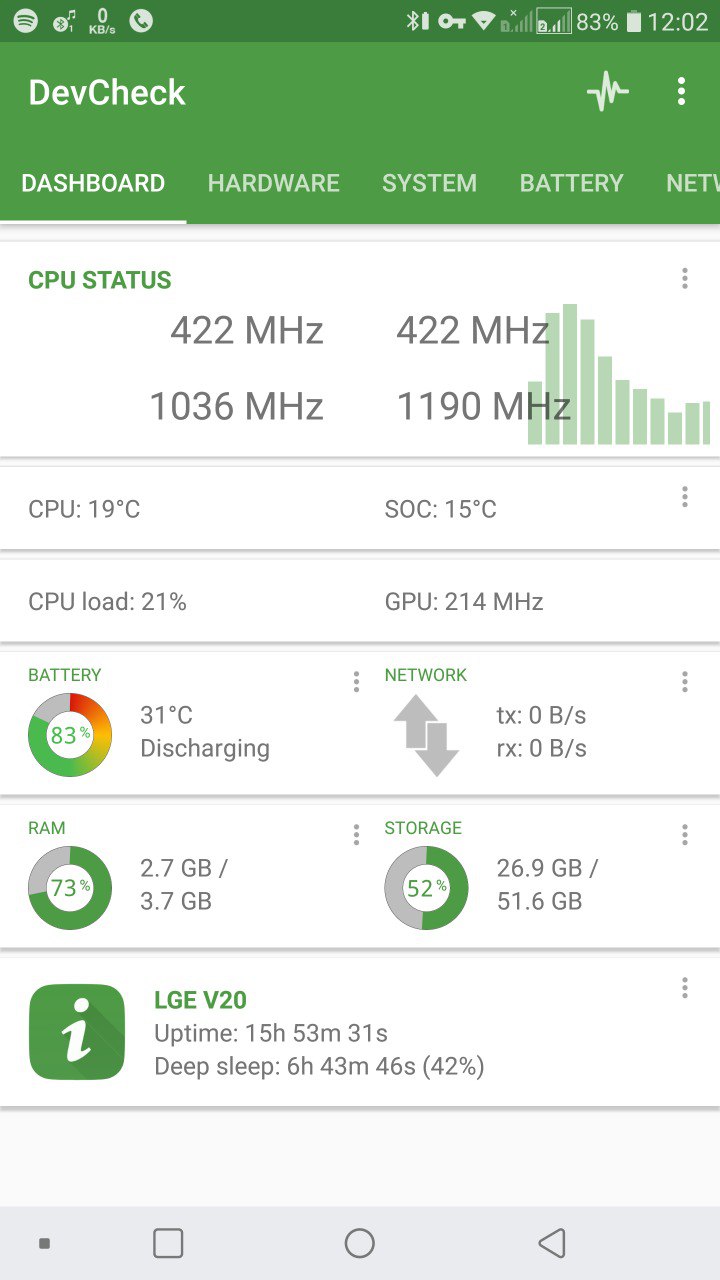Open the Battery card three-dot menu
This screenshot has height=1280, width=720.
coord(356,682)
